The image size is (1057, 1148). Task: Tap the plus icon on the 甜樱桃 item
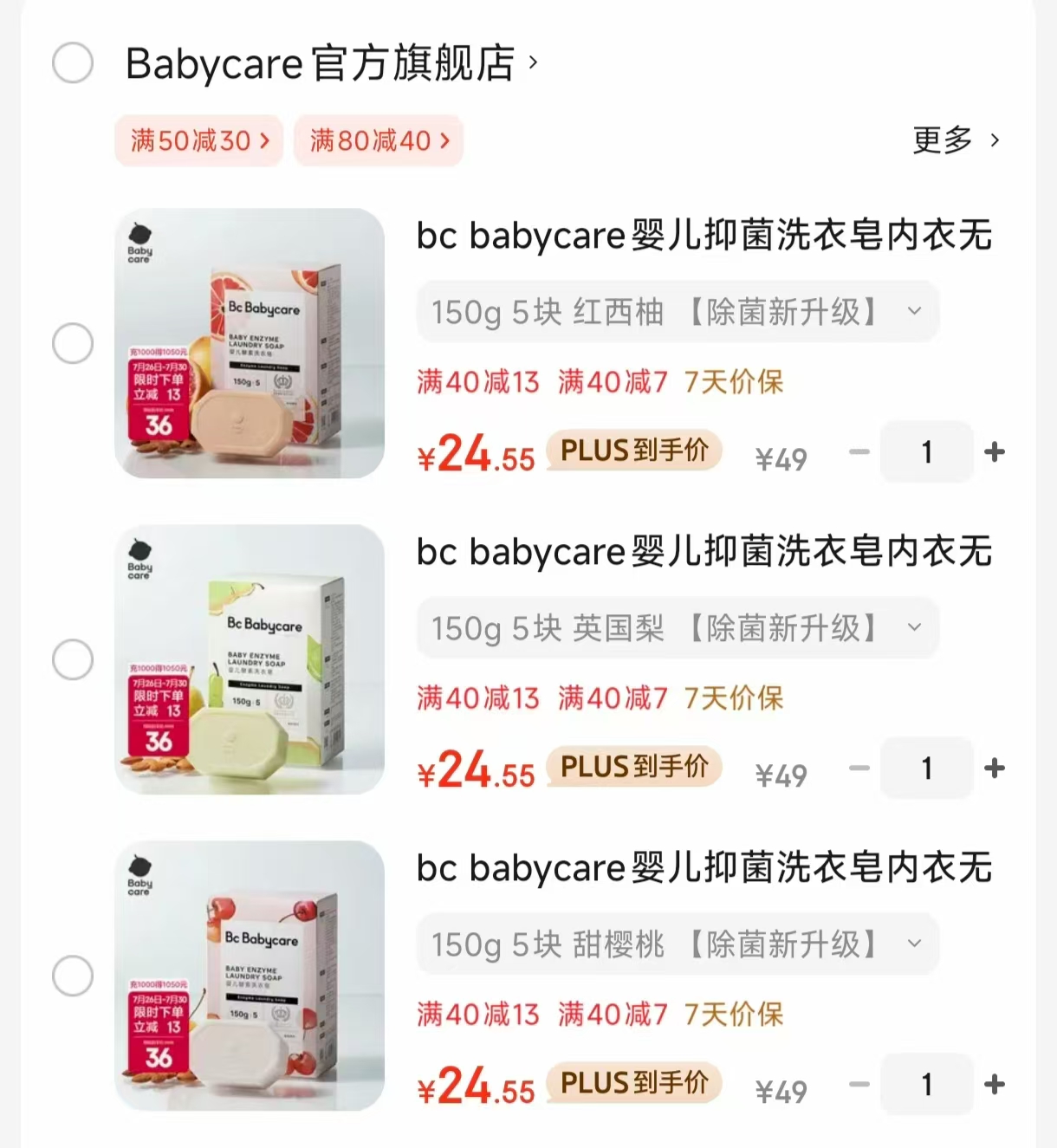click(x=995, y=1084)
